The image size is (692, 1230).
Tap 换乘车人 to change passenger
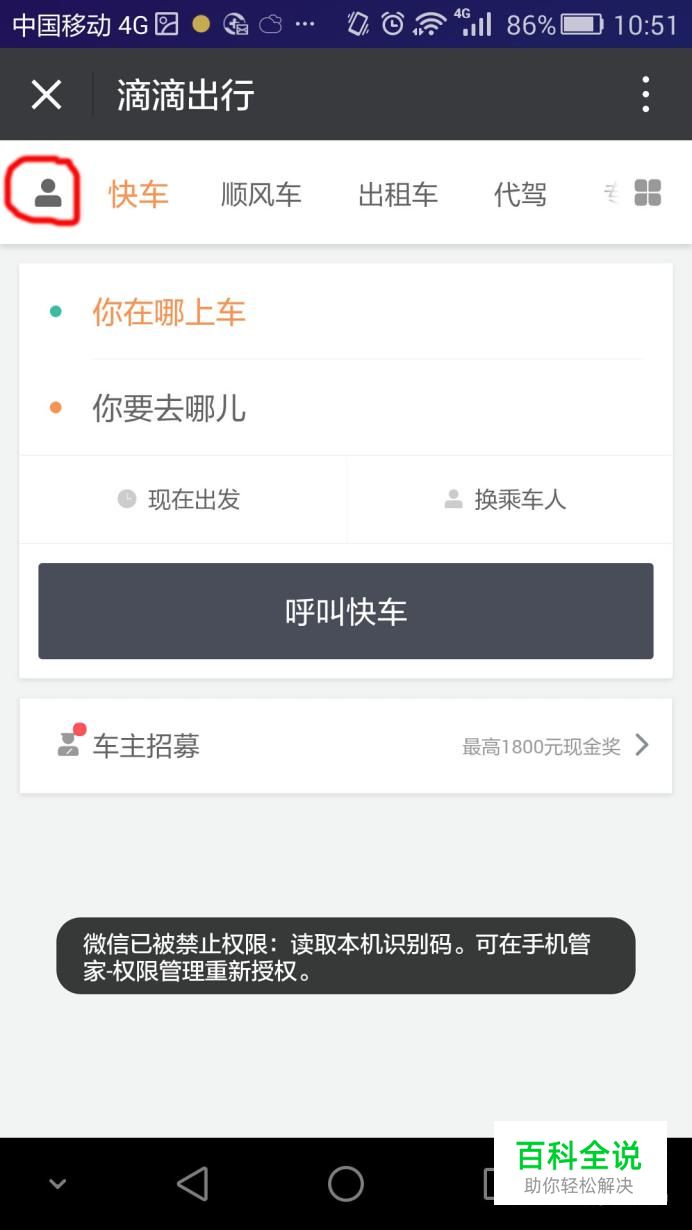coord(510,499)
